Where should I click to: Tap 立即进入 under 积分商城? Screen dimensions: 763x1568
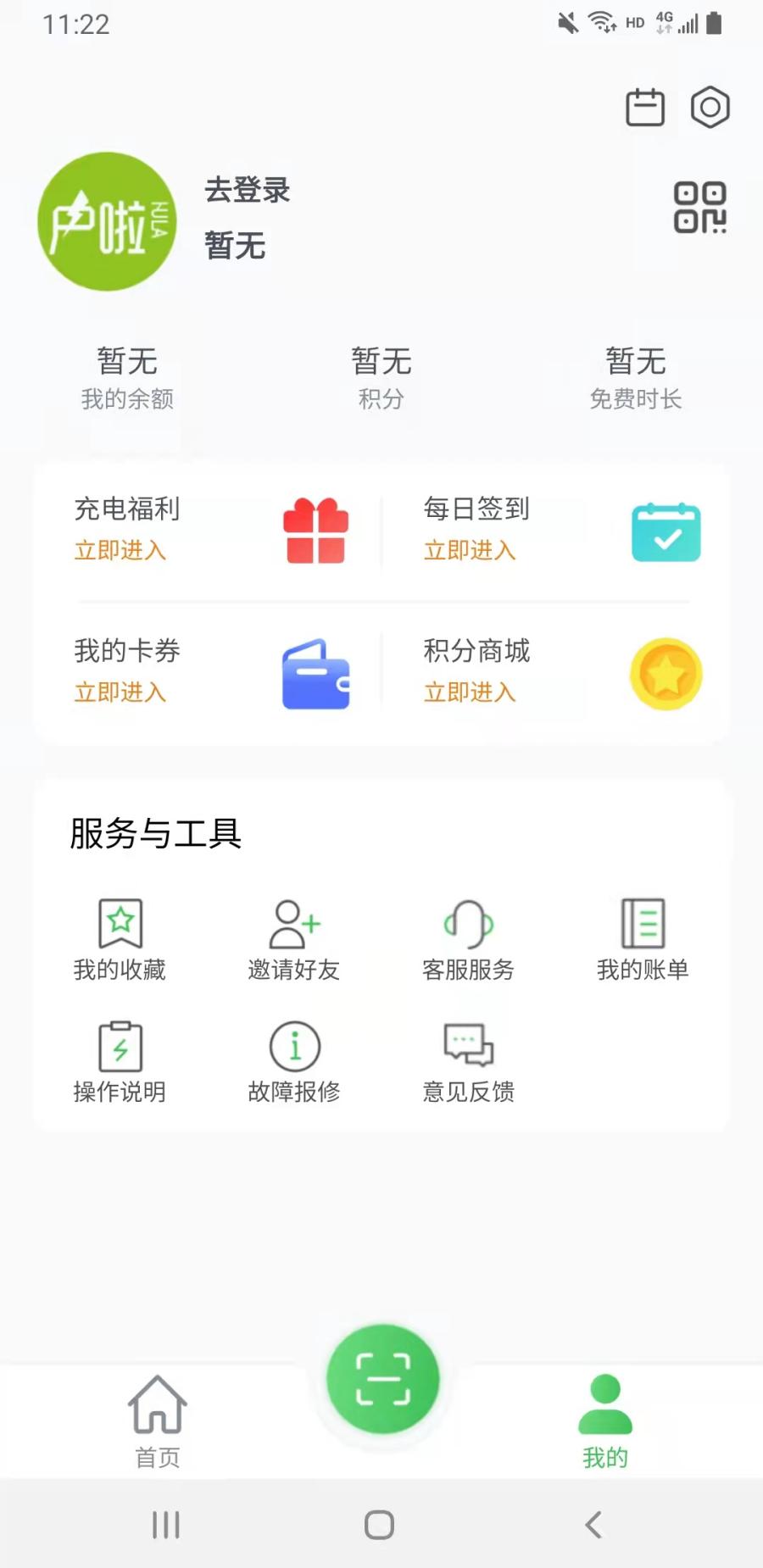(470, 692)
